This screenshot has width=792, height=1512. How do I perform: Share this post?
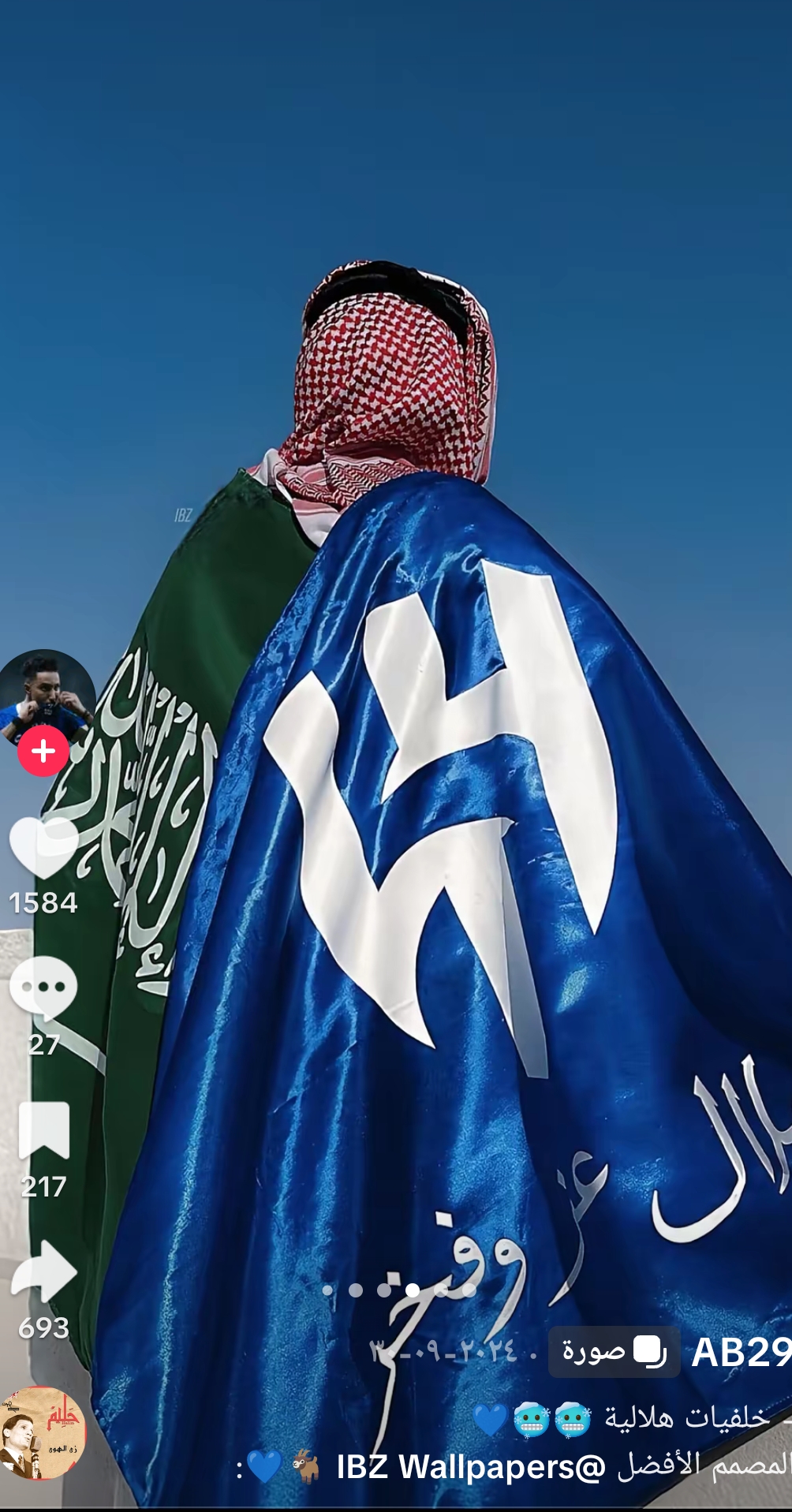[43, 1271]
